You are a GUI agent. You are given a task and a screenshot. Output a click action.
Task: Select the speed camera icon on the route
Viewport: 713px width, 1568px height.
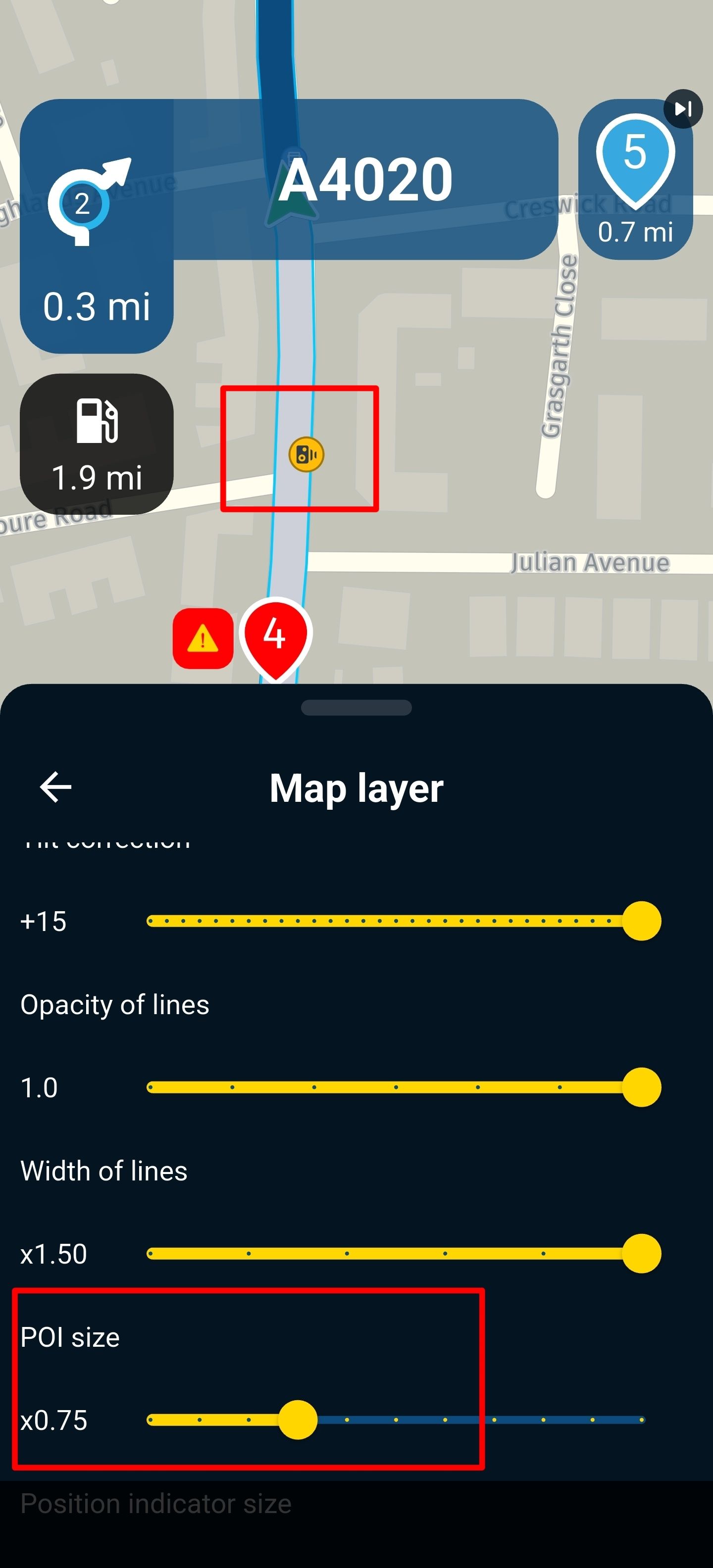click(x=306, y=455)
